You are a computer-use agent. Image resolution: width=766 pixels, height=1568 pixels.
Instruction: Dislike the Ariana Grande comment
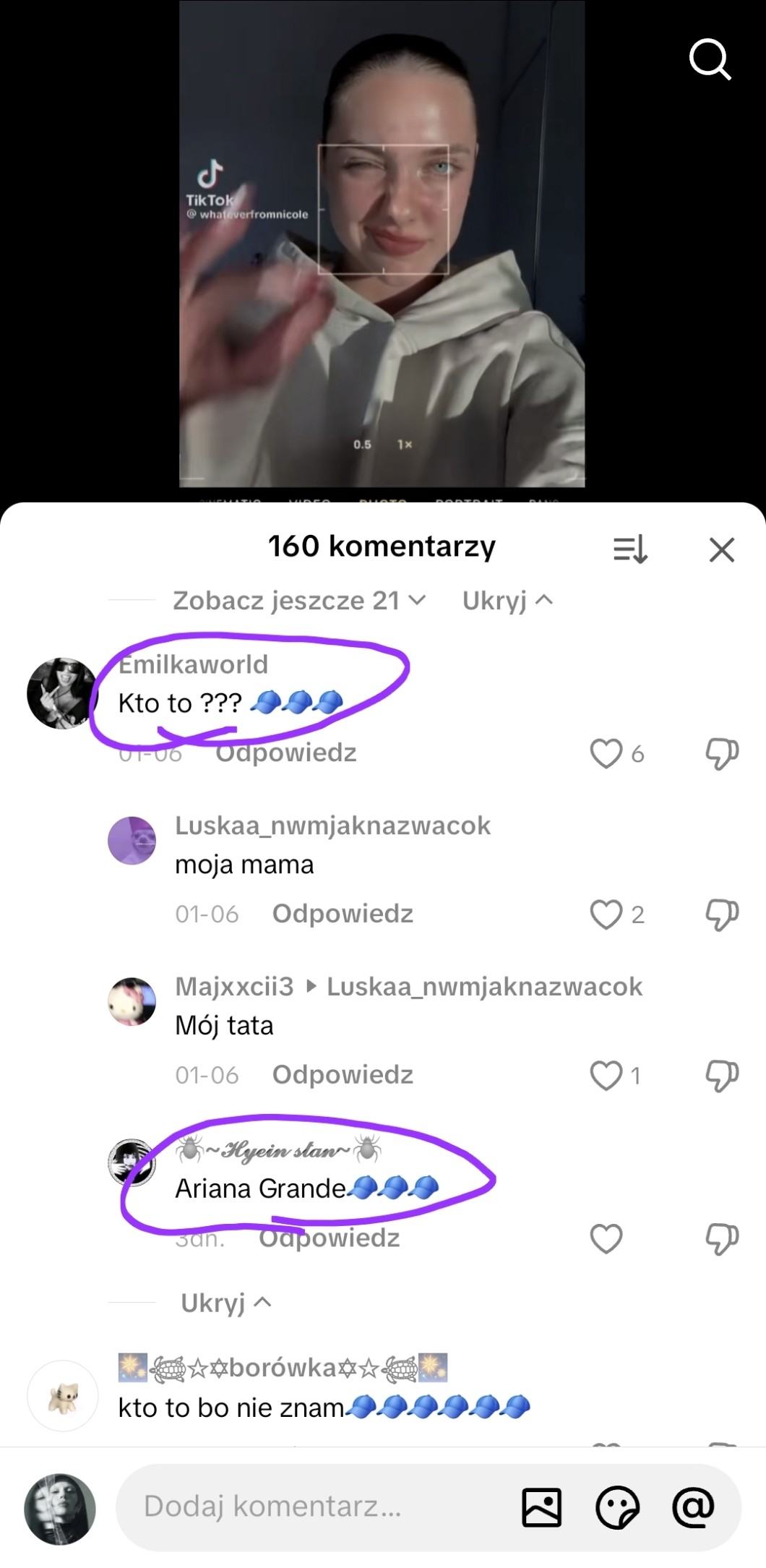(722, 1240)
